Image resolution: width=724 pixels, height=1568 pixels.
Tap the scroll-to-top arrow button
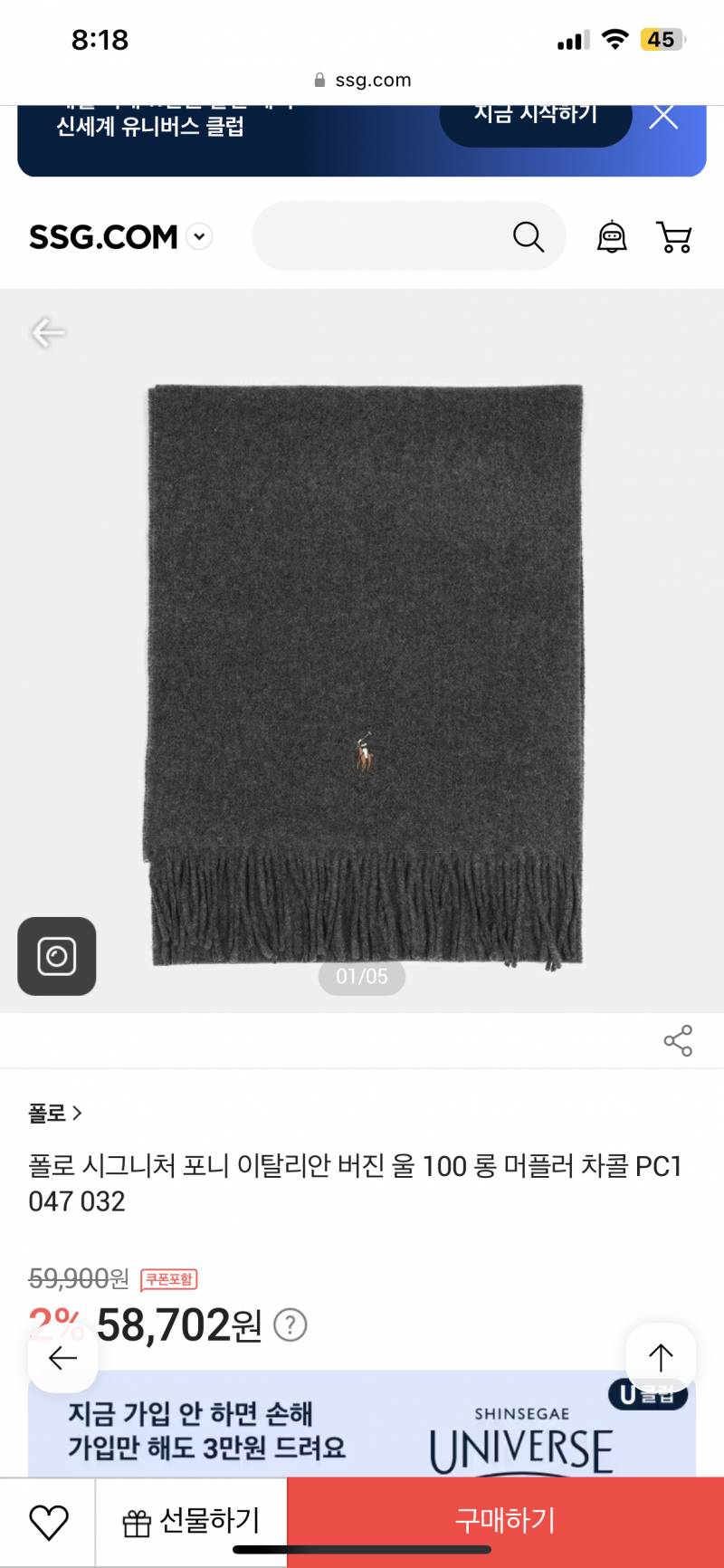click(x=661, y=1358)
